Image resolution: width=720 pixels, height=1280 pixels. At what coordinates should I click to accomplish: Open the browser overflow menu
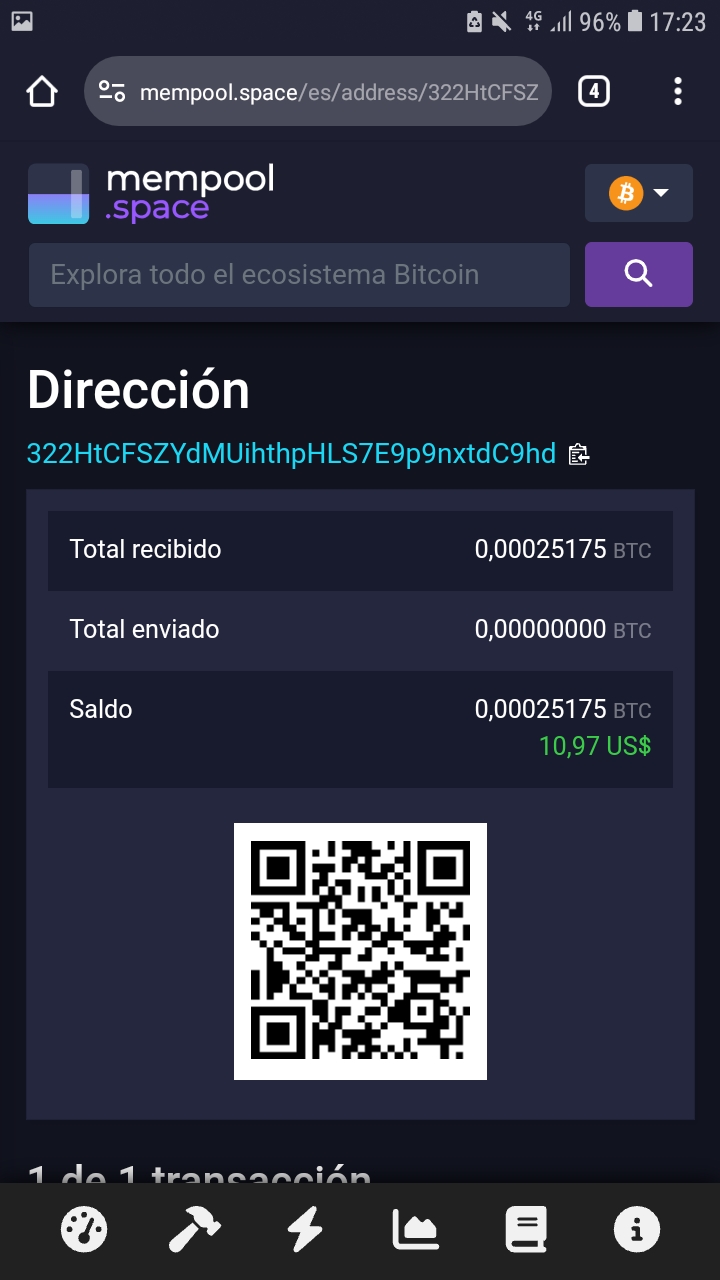(678, 92)
